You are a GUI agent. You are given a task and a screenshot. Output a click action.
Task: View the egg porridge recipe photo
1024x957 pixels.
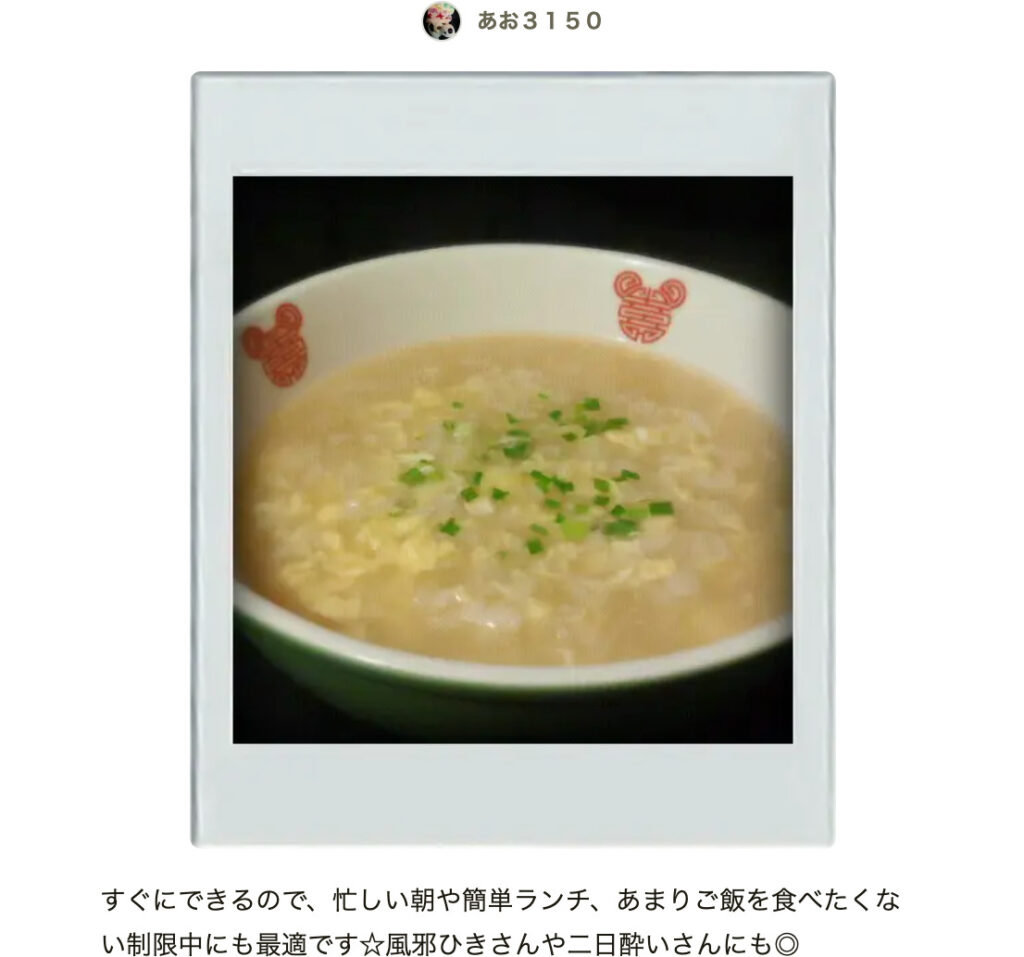pyautogui.click(x=512, y=459)
